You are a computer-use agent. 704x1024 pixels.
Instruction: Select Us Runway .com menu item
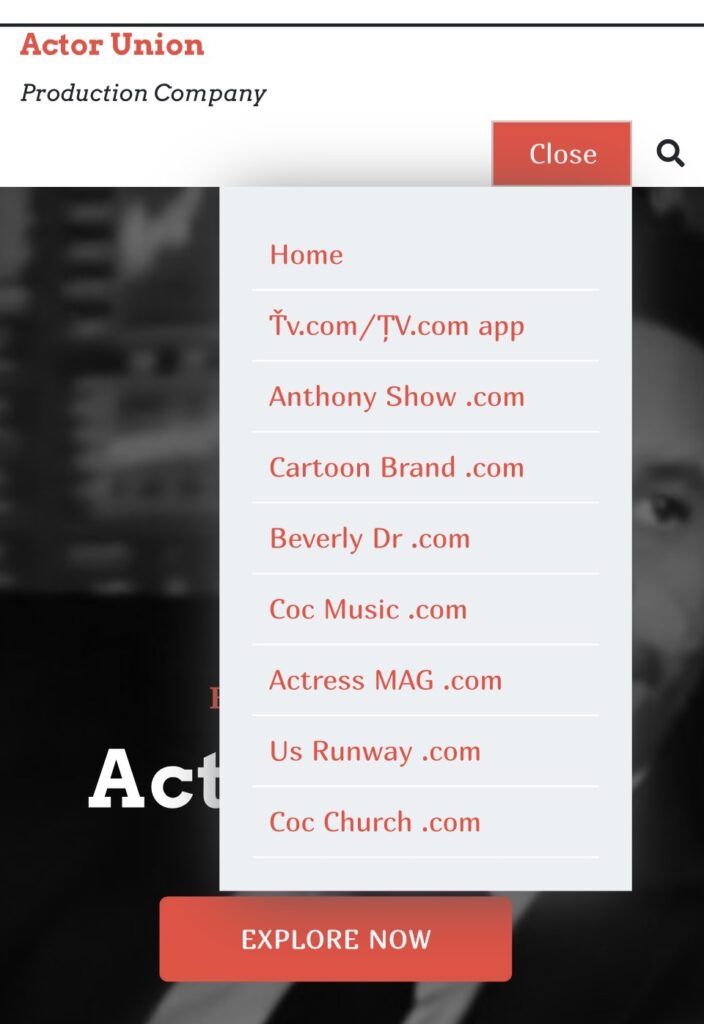click(375, 752)
